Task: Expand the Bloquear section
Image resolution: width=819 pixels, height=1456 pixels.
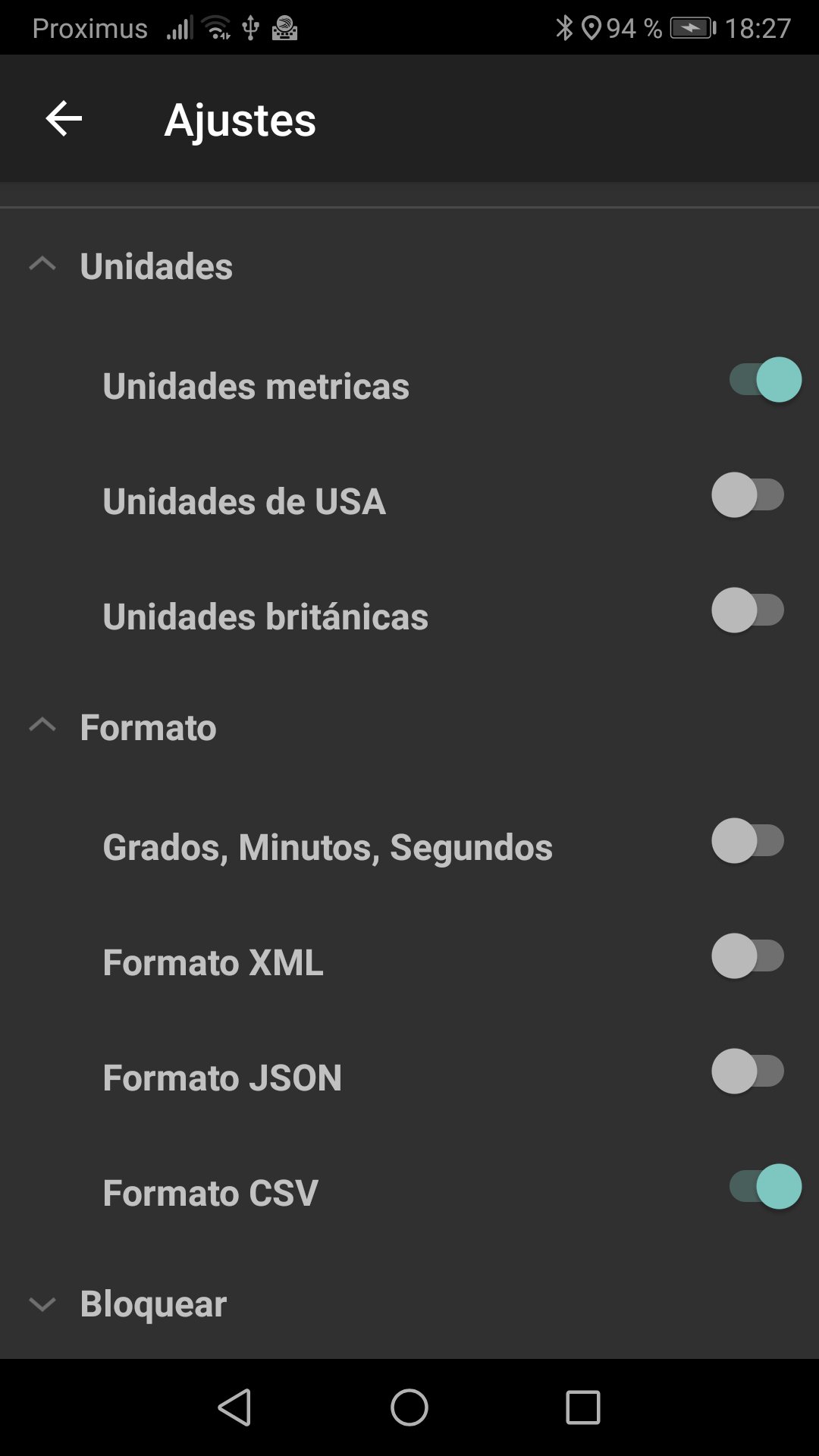Action: [42, 1304]
